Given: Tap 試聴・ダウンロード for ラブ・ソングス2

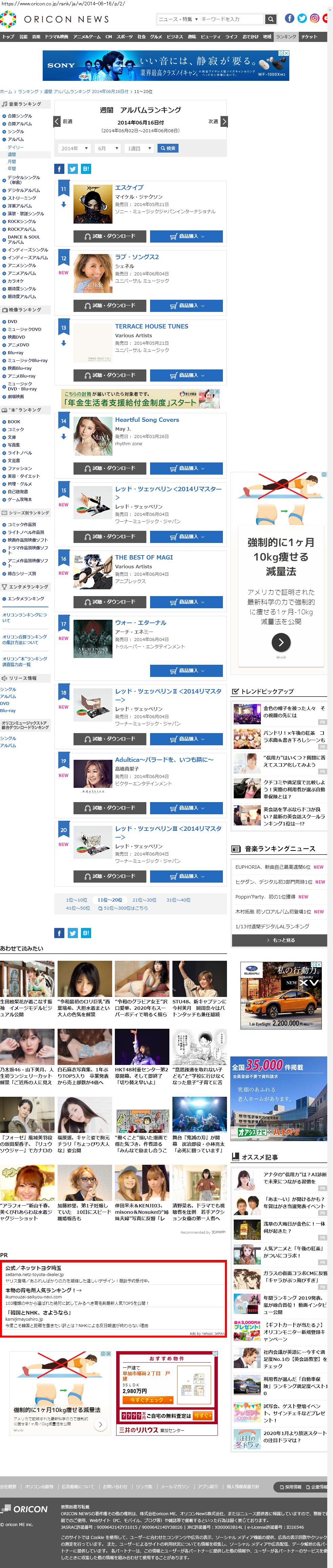Looking at the screenshot, I should pyautogui.click(x=110, y=305).
